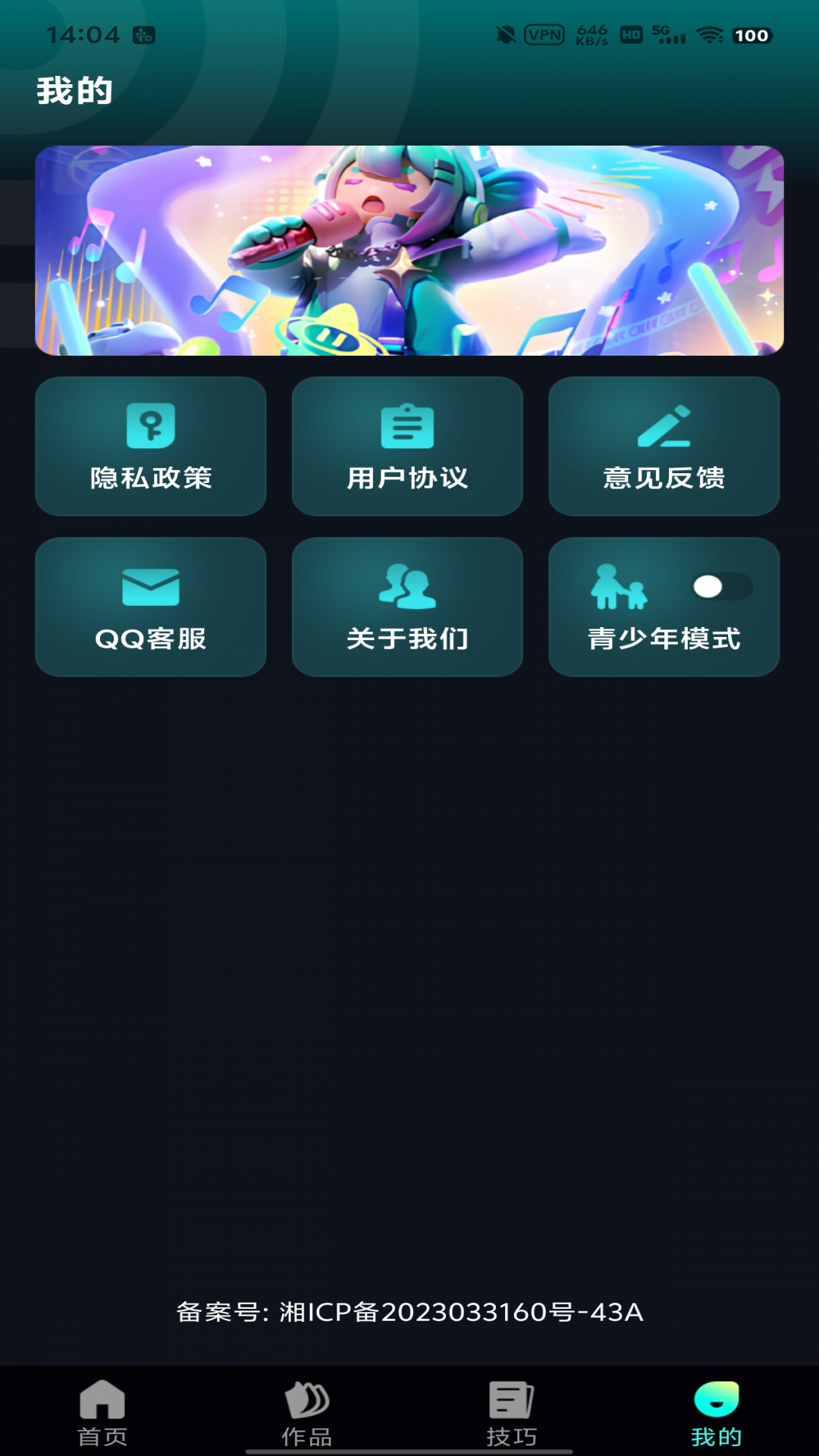Switch to the 技巧 tips tab
The width and height of the screenshot is (819, 1456).
[x=512, y=1413]
